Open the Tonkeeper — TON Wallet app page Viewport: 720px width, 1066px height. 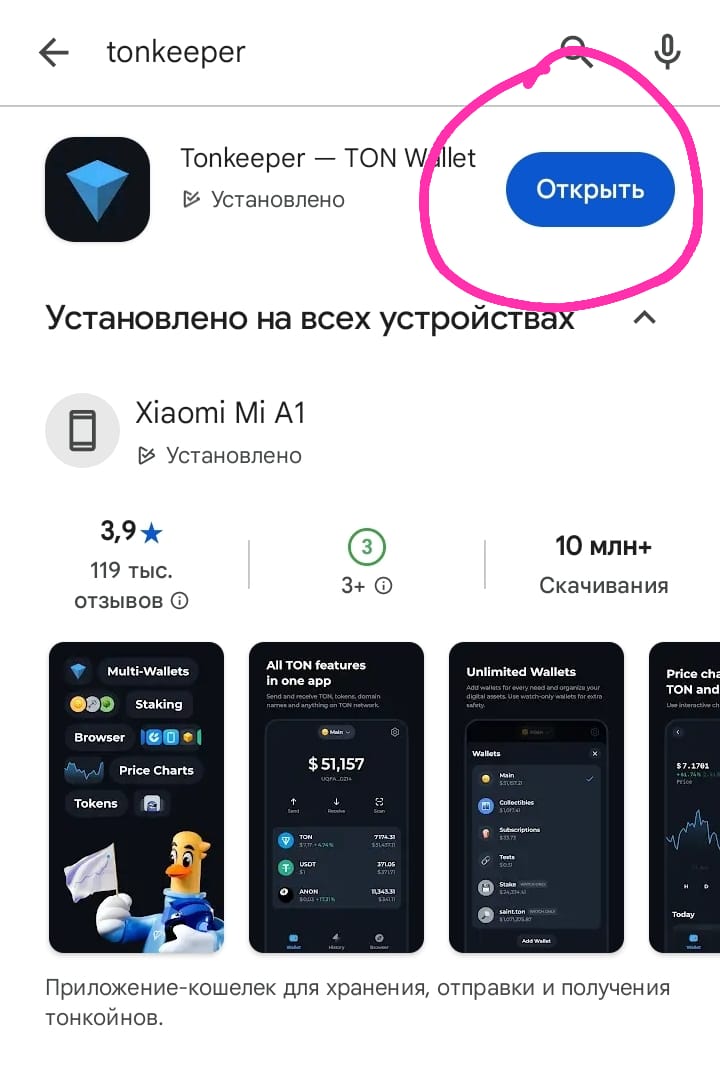[x=327, y=158]
